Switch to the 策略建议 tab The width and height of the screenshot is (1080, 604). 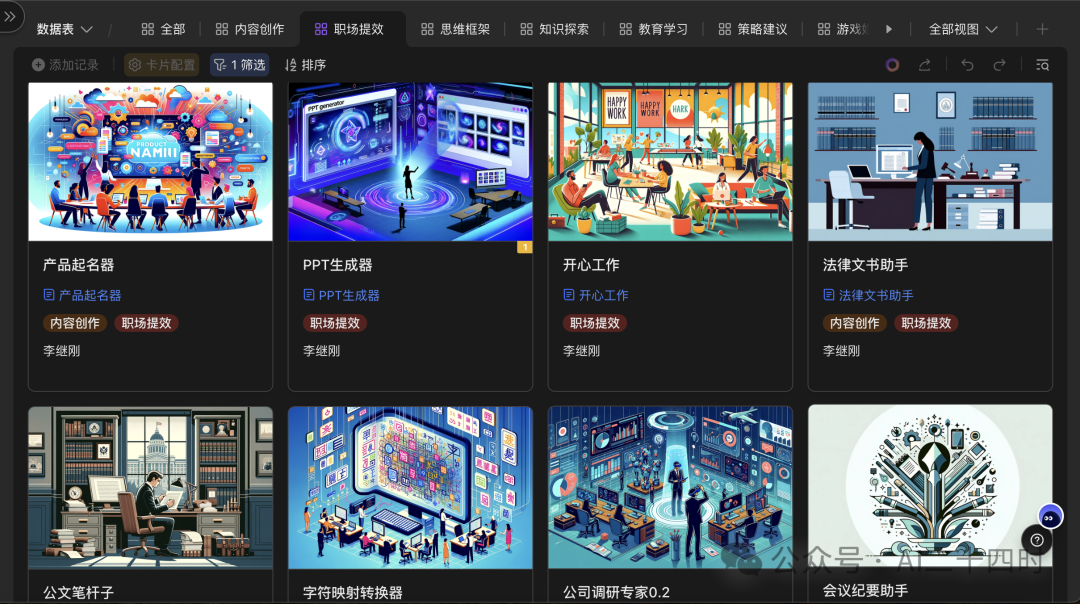(x=752, y=29)
